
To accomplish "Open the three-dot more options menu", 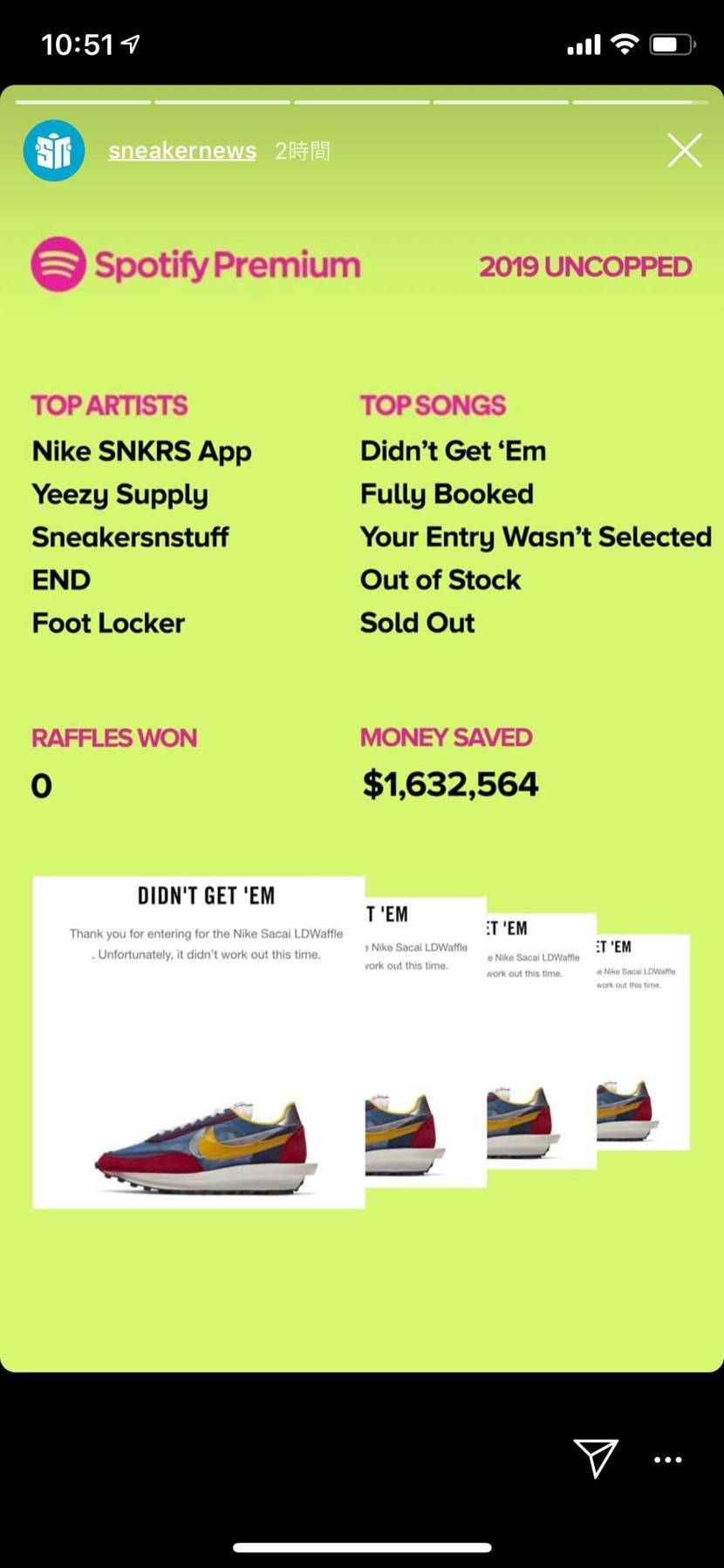I will point(668,1459).
